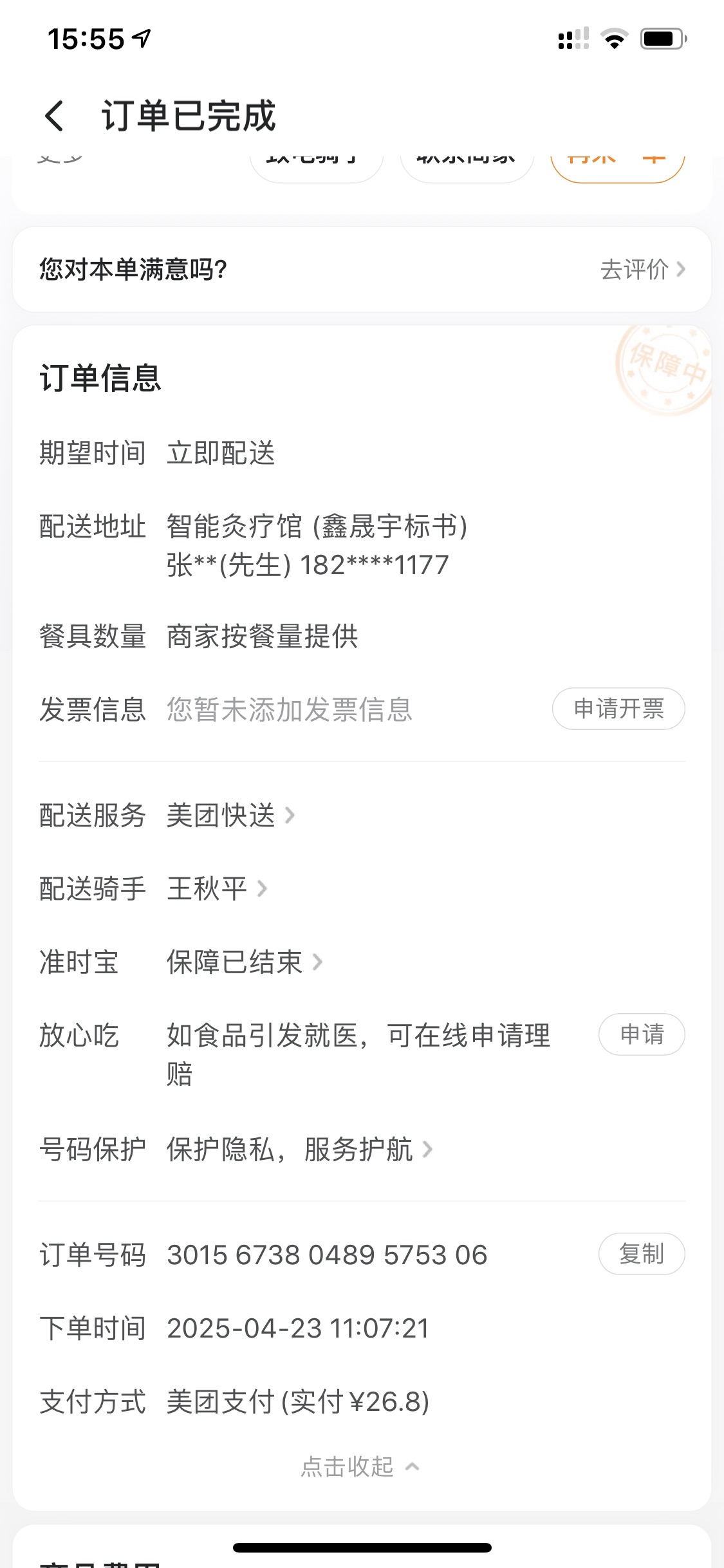Open 去评价 to rate this order

[x=642, y=269]
